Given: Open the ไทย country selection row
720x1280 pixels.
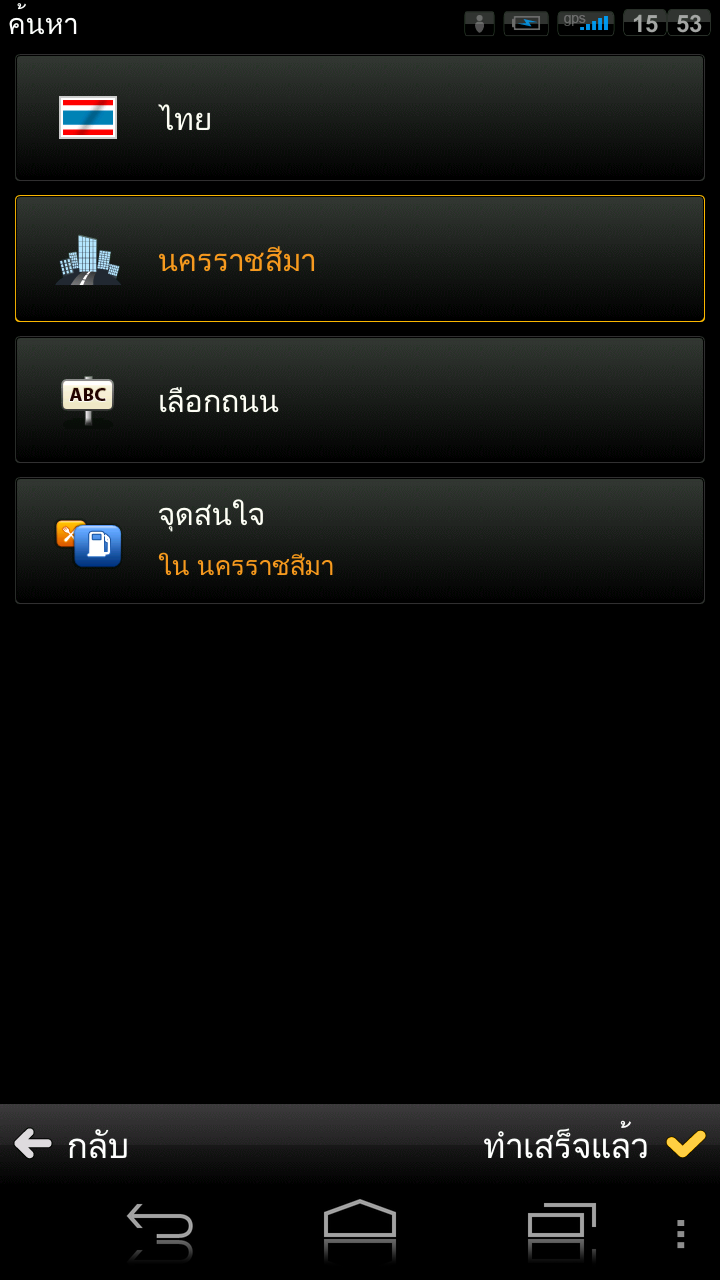Looking at the screenshot, I should [360, 118].
